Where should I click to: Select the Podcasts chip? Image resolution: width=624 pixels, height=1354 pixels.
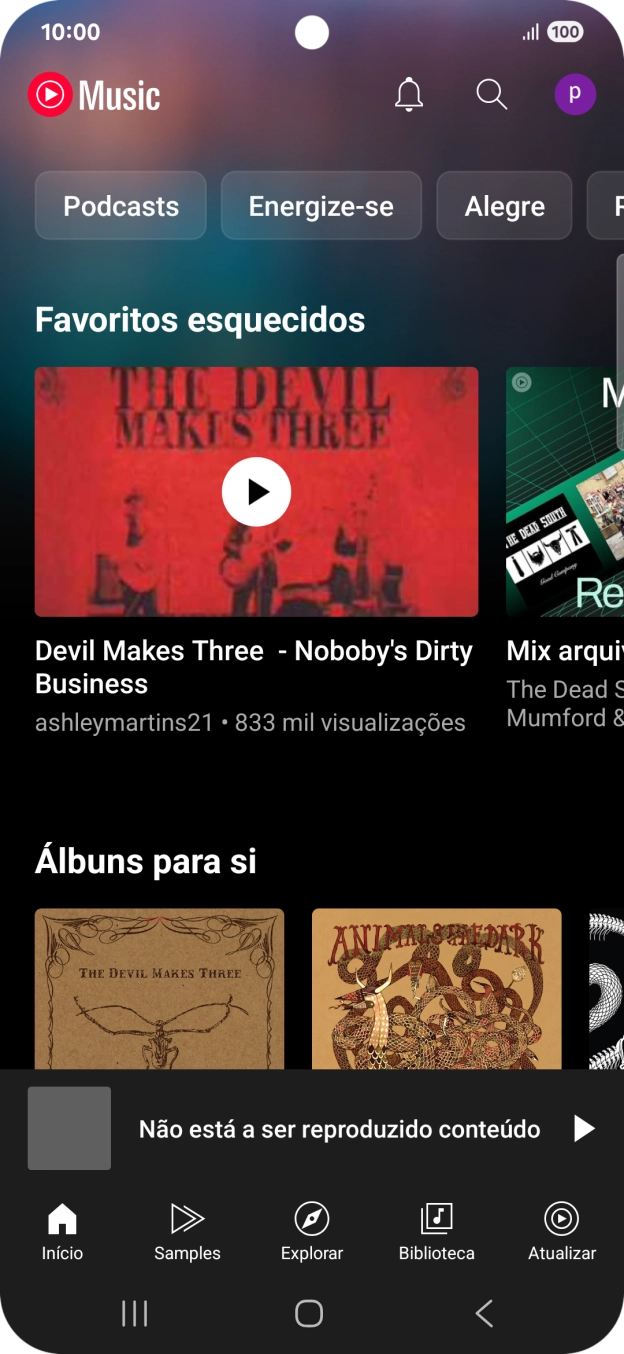pyautogui.click(x=121, y=206)
